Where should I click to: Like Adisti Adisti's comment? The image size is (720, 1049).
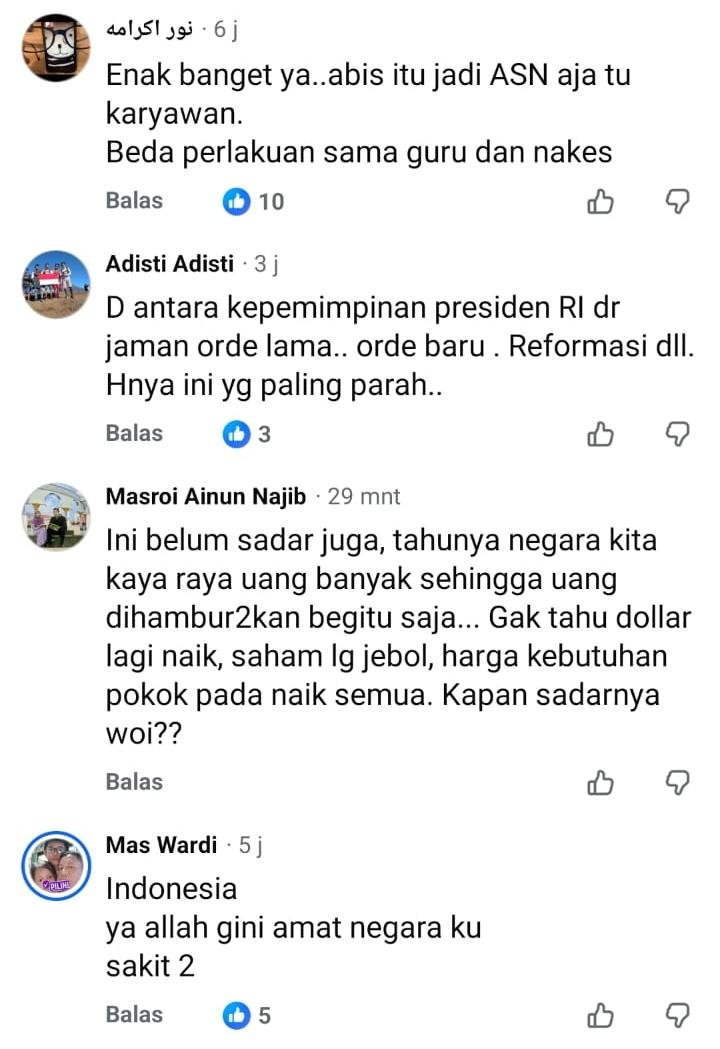point(599,434)
